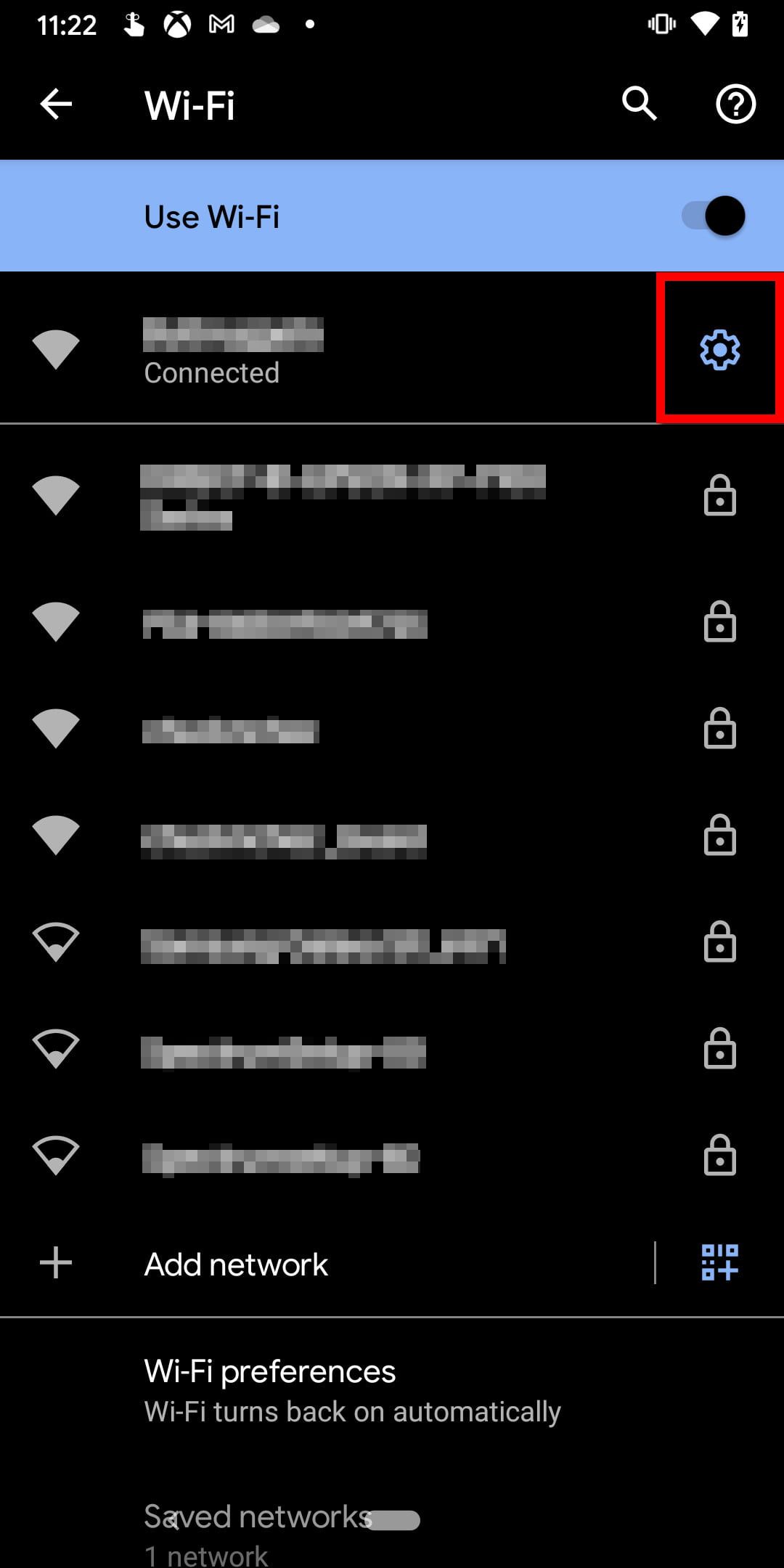Screen dimensions: 784x1568
Task: Open settings gear for the connected network
Action: click(x=719, y=350)
